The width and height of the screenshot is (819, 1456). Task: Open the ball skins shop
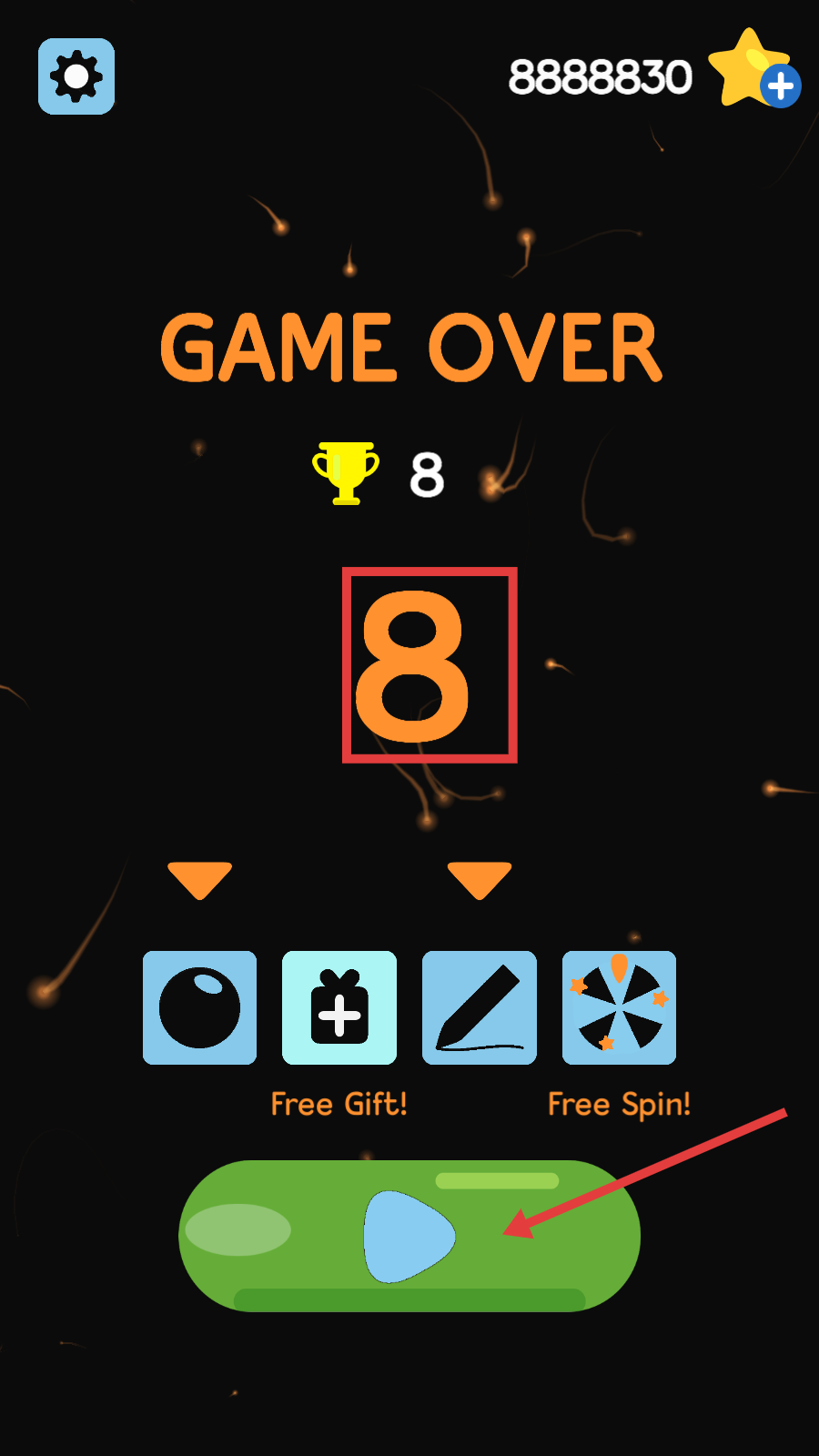click(x=199, y=1007)
